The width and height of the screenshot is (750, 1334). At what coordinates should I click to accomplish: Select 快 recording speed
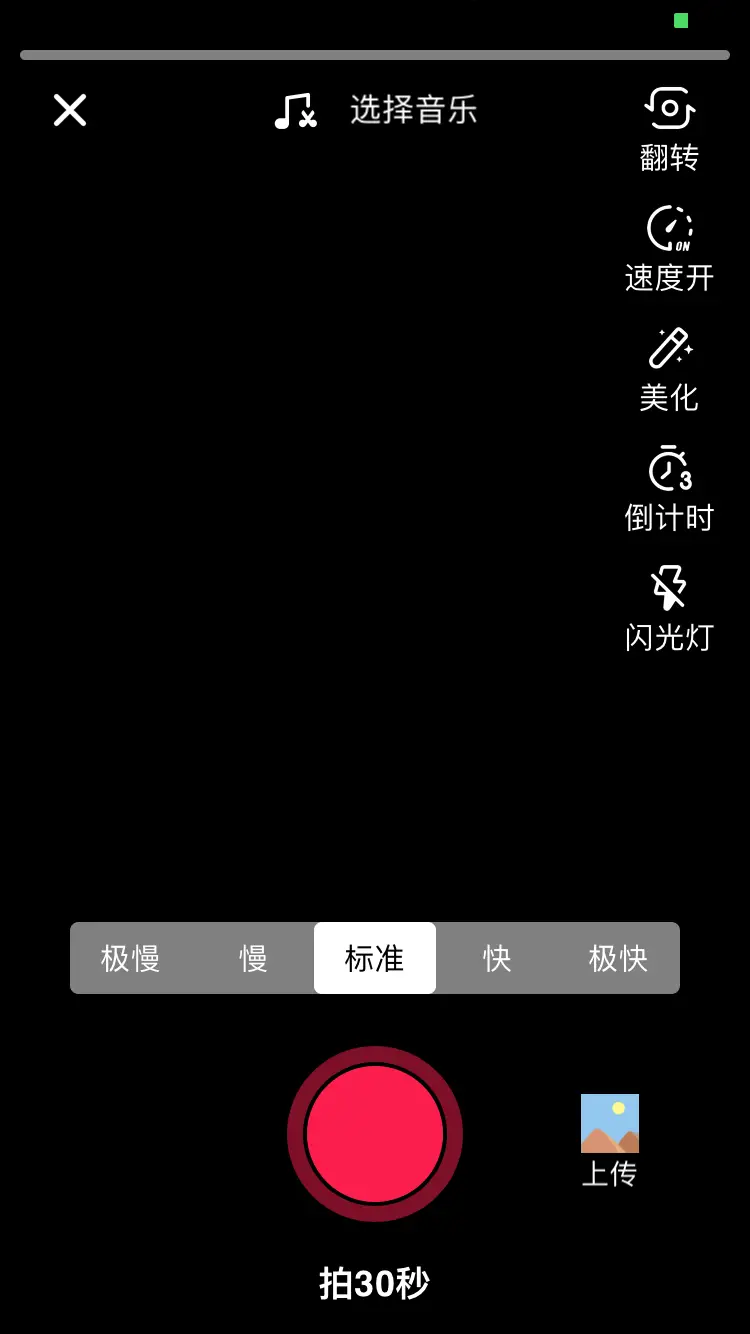[x=497, y=958]
